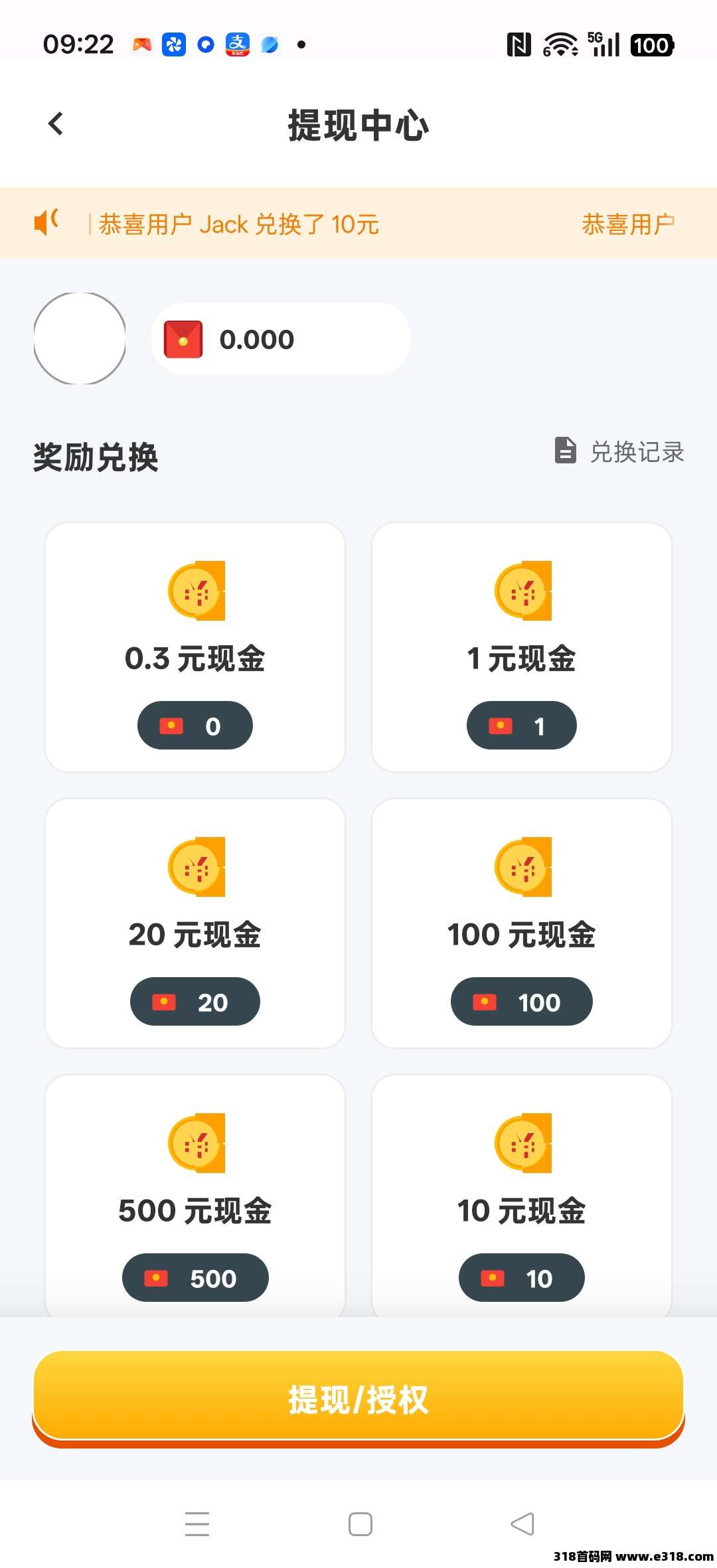Pick the 10 元现金 reward card
This screenshot has height=1568, width=717.
(522, 1195)
